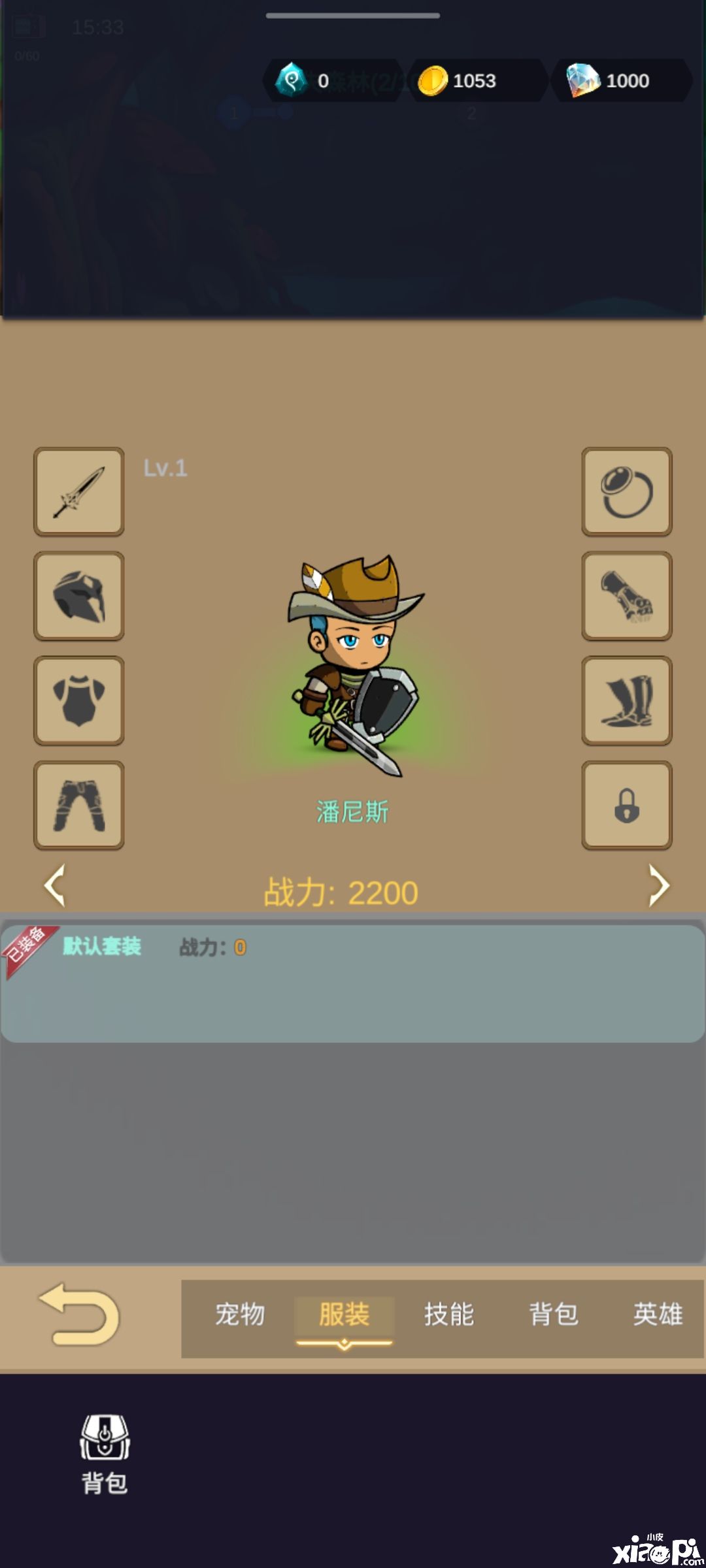Go back with the return arrow
706x1568 pixels.
click(x=80, y=1315)
